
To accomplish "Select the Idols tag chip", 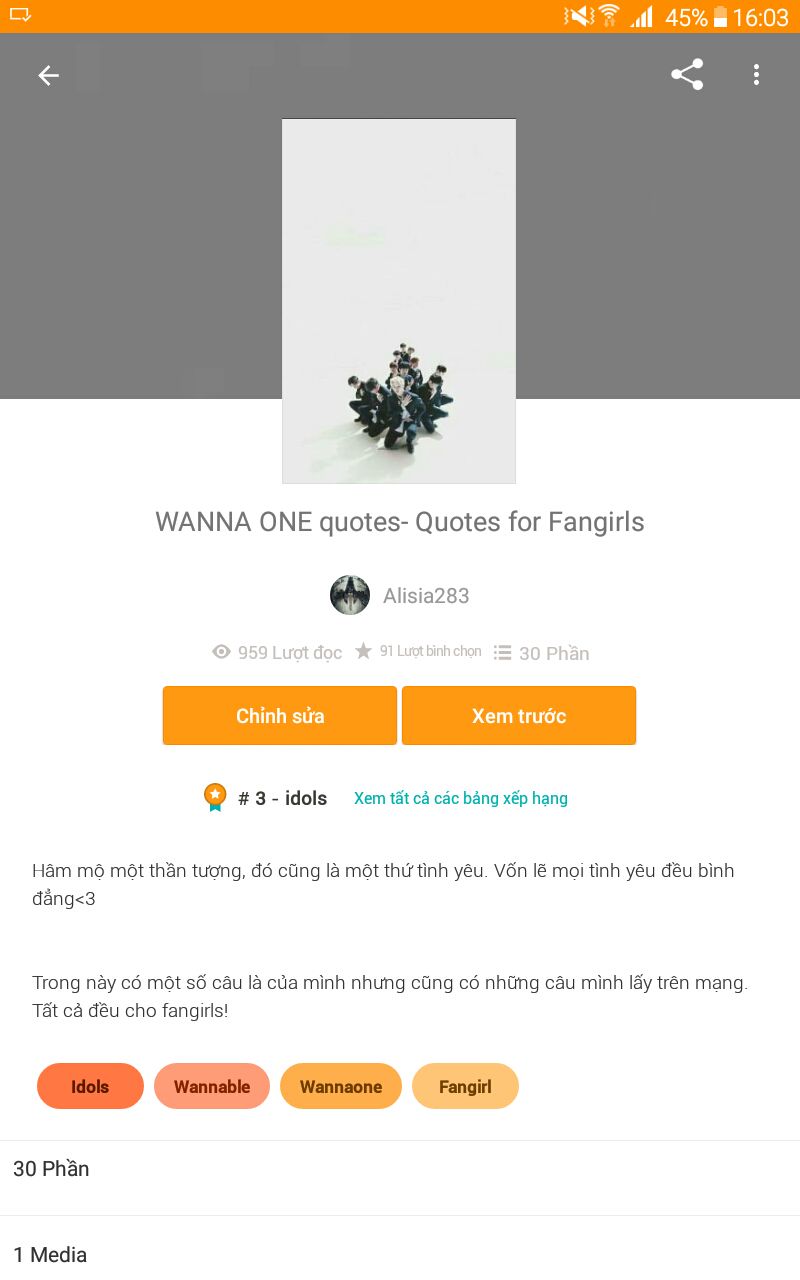I will pos(90,1087).
